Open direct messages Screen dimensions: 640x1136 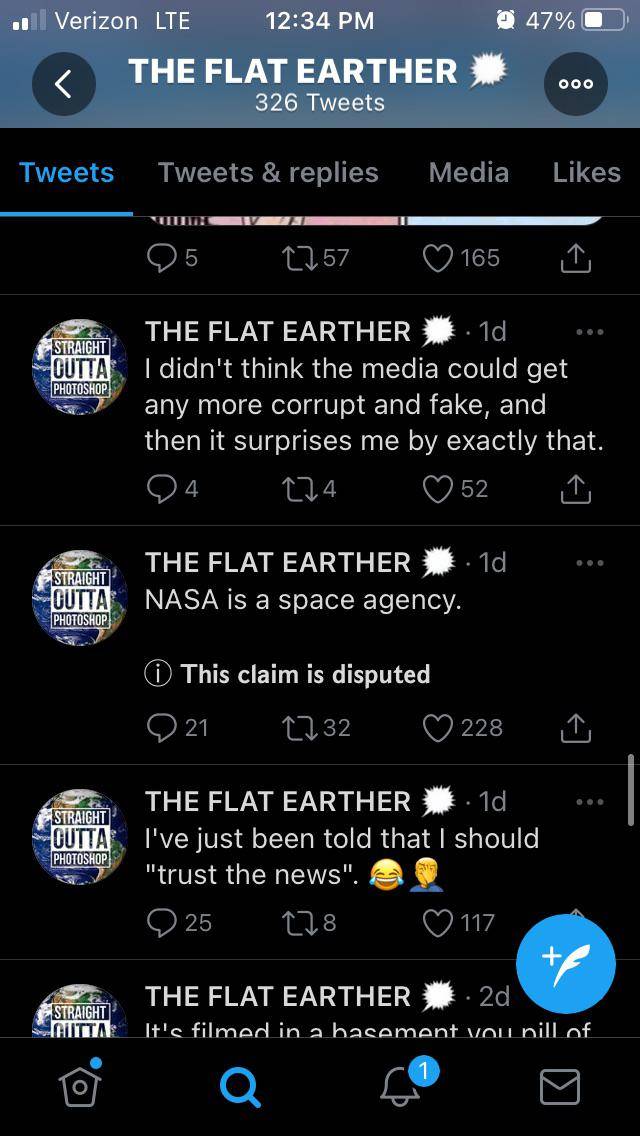tap(559, 1086)
